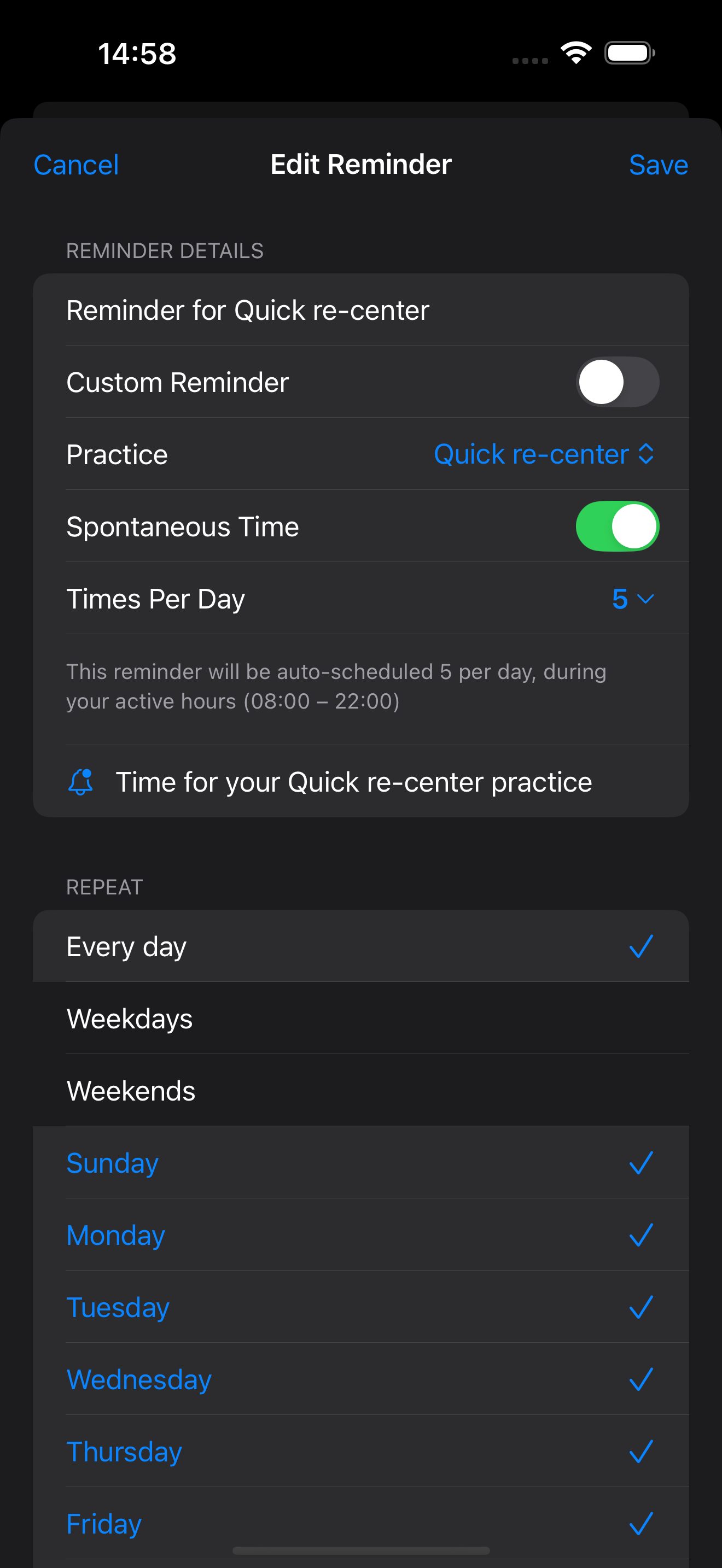Enable the Custom Reminder toggle
This screenshot has width=722, height=1568.
coord(616,382)
